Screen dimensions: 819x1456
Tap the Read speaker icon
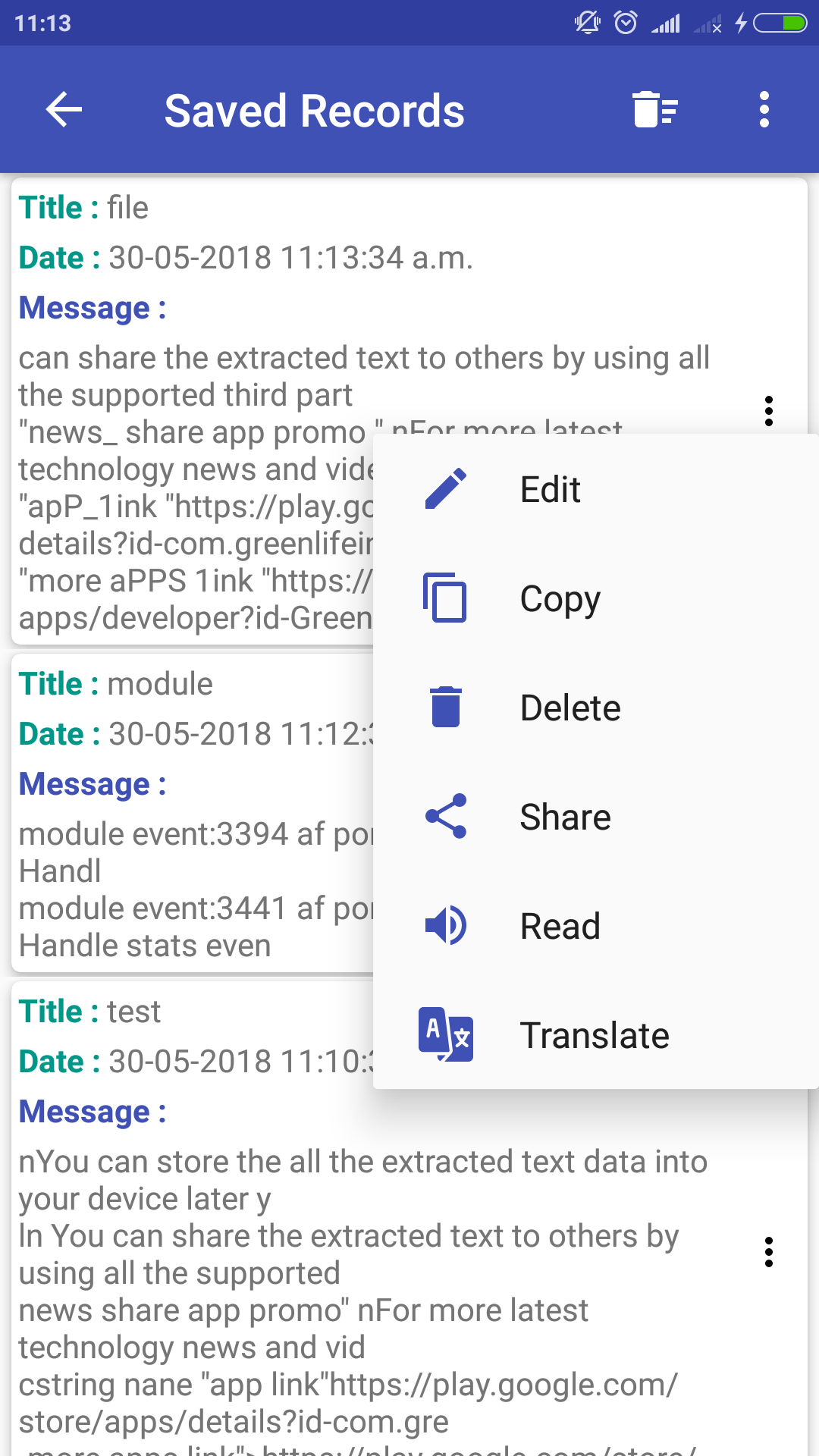[446, 926]
